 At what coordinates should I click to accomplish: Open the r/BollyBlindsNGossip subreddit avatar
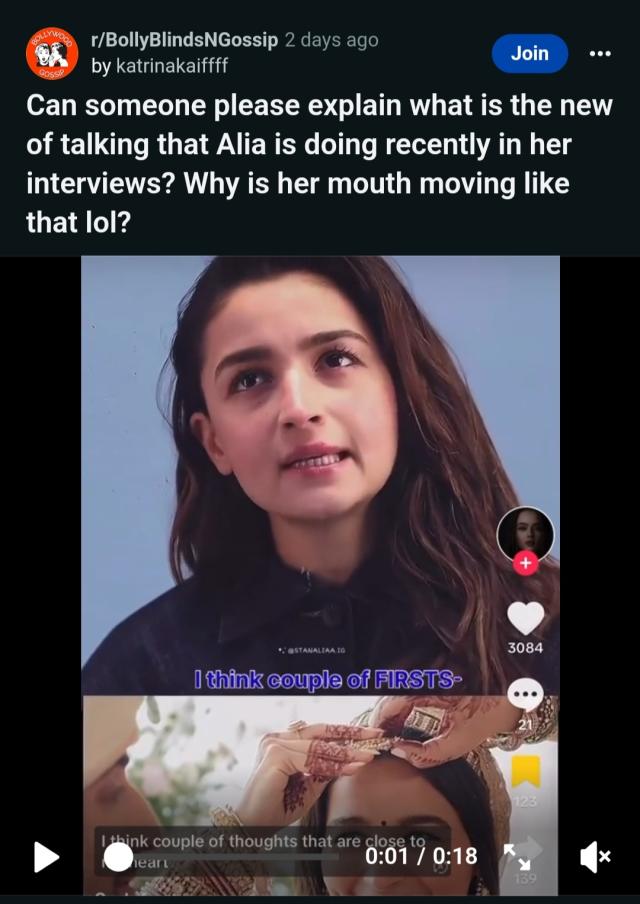(x=52, y=54)
